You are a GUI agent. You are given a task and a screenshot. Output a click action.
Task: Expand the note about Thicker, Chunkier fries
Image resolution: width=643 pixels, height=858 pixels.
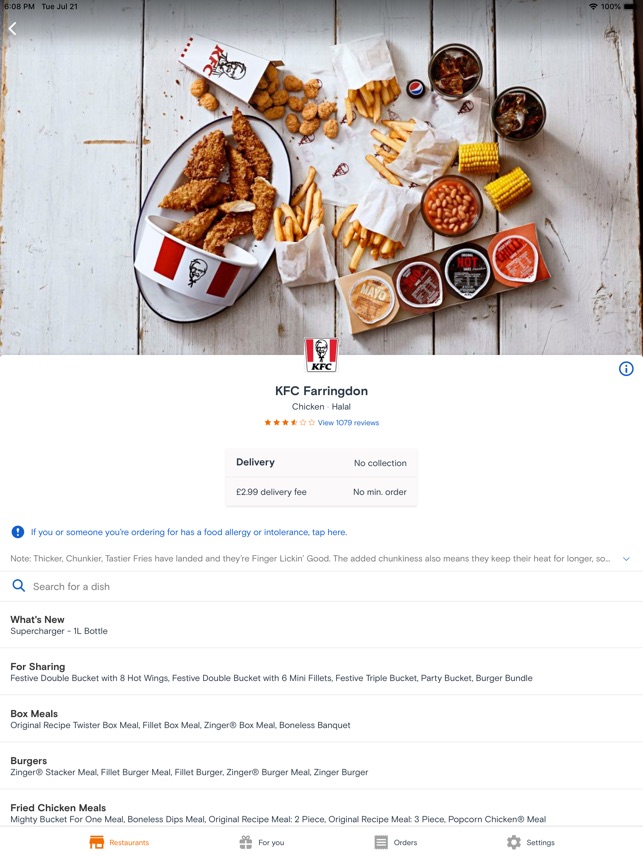pyautogui.click(x=627, y=559)
